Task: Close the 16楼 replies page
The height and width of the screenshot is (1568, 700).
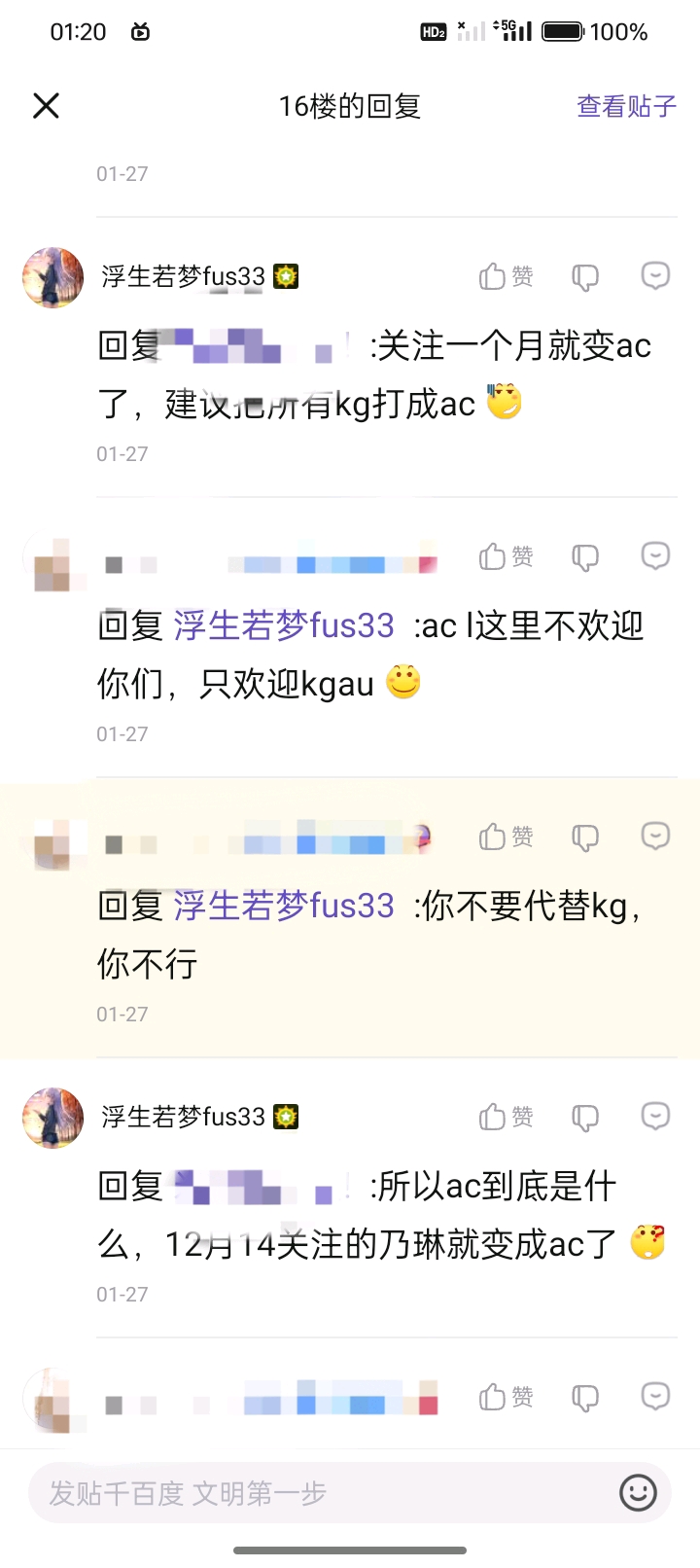Action: 47,105
